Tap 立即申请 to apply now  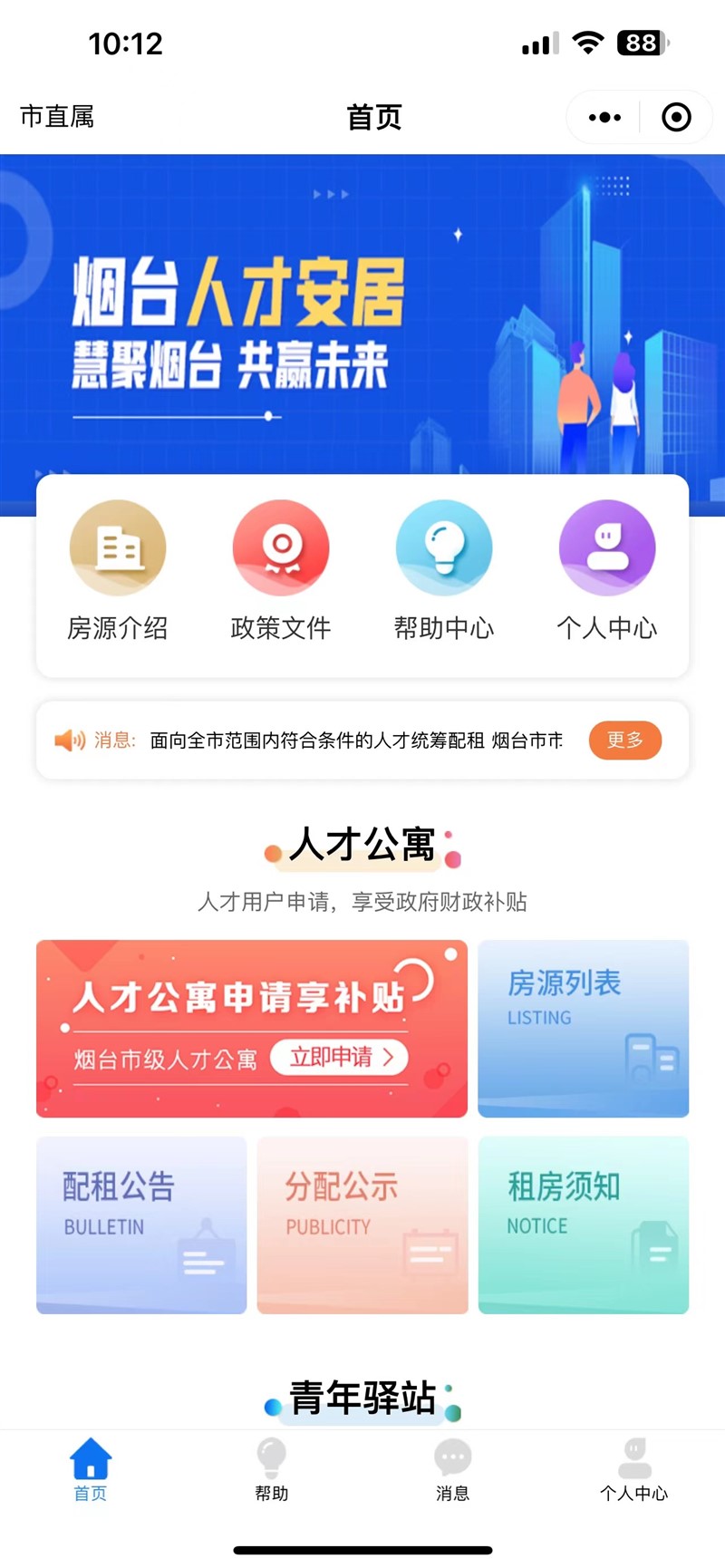(338, 1058)
